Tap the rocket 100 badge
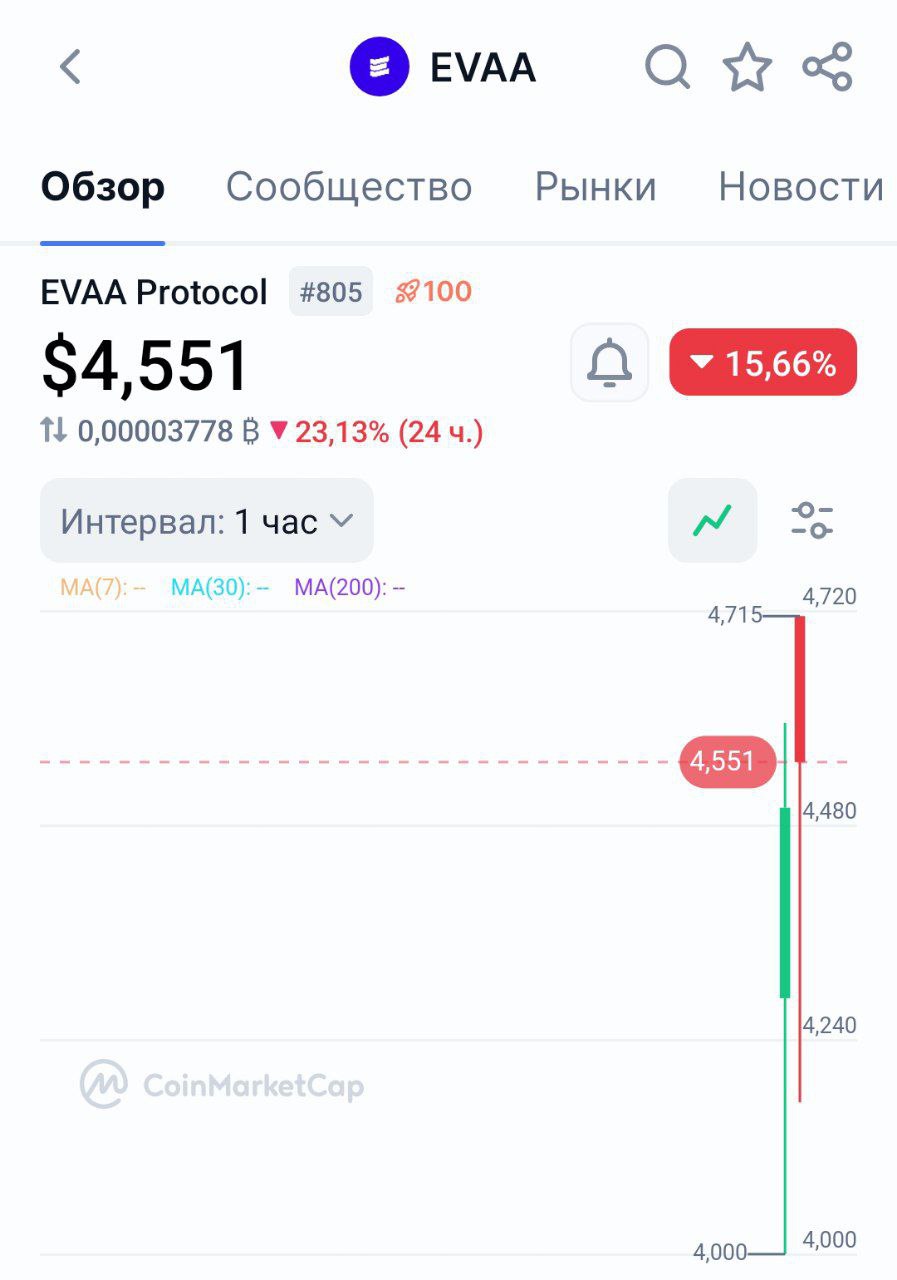Viewport: 897px width, 1280px height. tap(433, 292)
